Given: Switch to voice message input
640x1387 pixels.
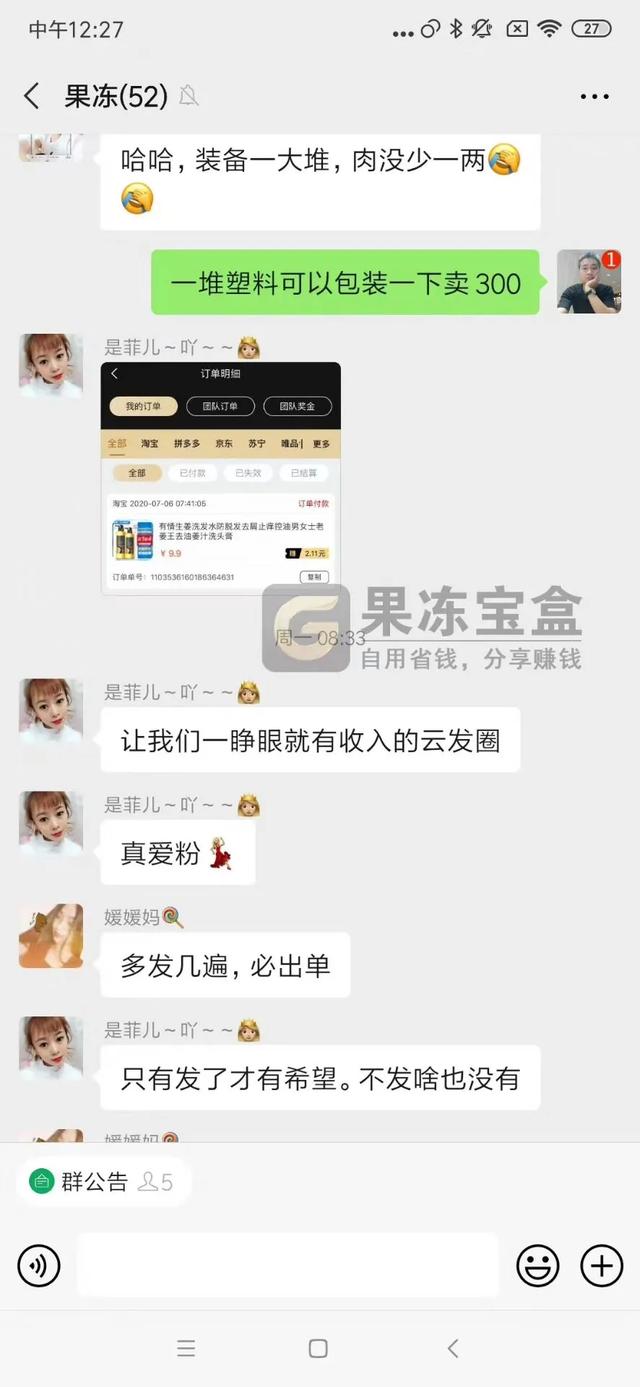Looking at the screenshot, I should pos(39,1266).
